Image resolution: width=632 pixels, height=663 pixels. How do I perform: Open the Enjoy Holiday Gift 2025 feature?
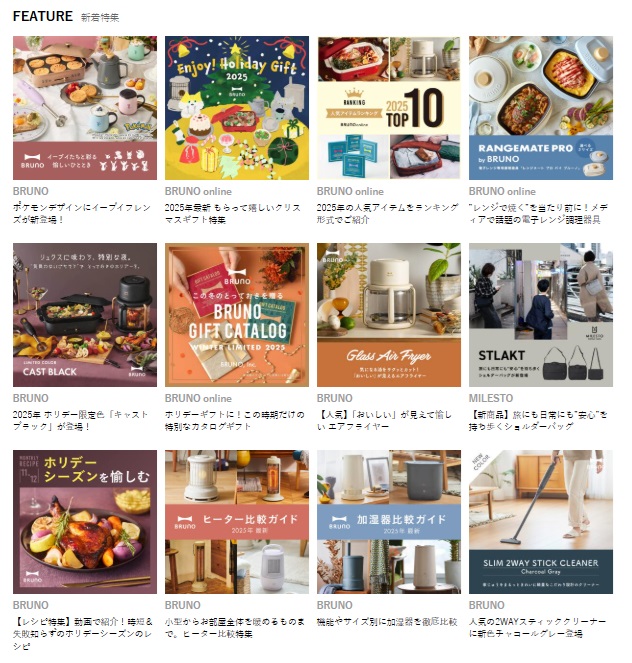click(237, 108)
